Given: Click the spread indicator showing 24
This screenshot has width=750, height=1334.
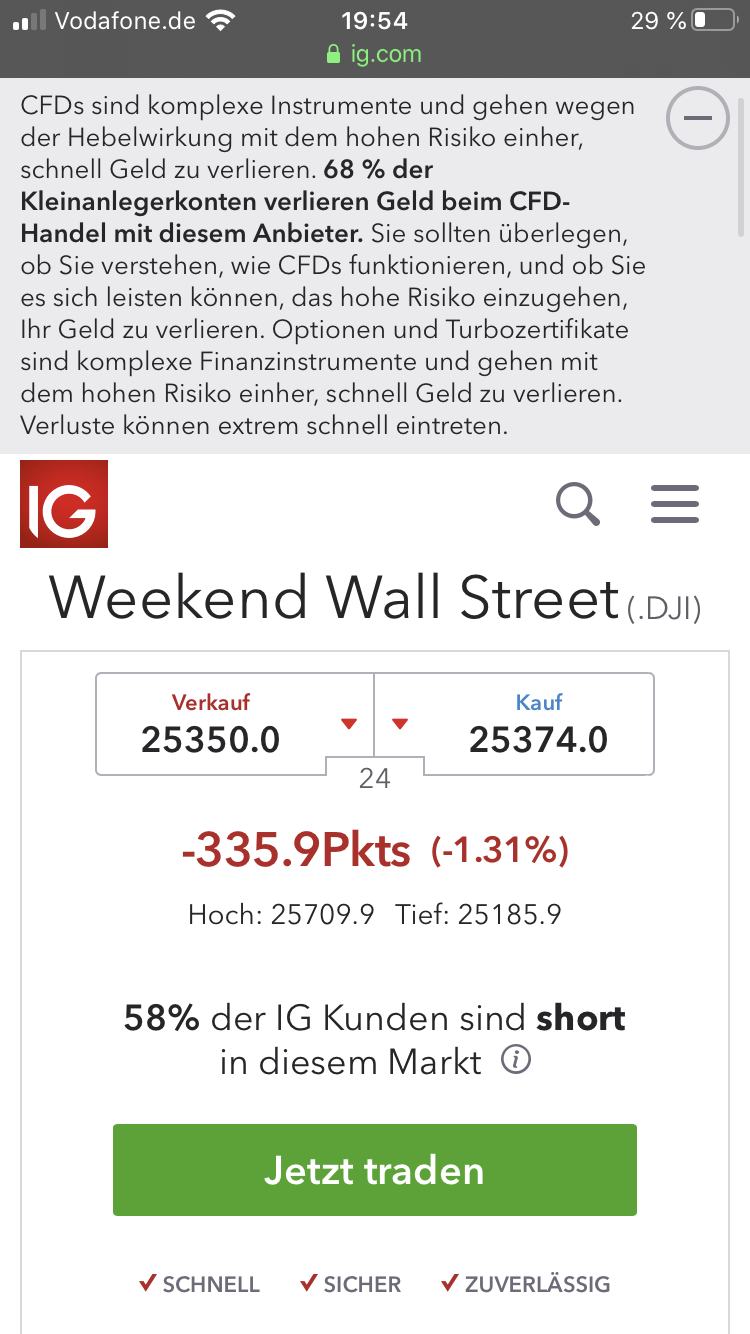Looking at the screenshot, I should 375,778.
